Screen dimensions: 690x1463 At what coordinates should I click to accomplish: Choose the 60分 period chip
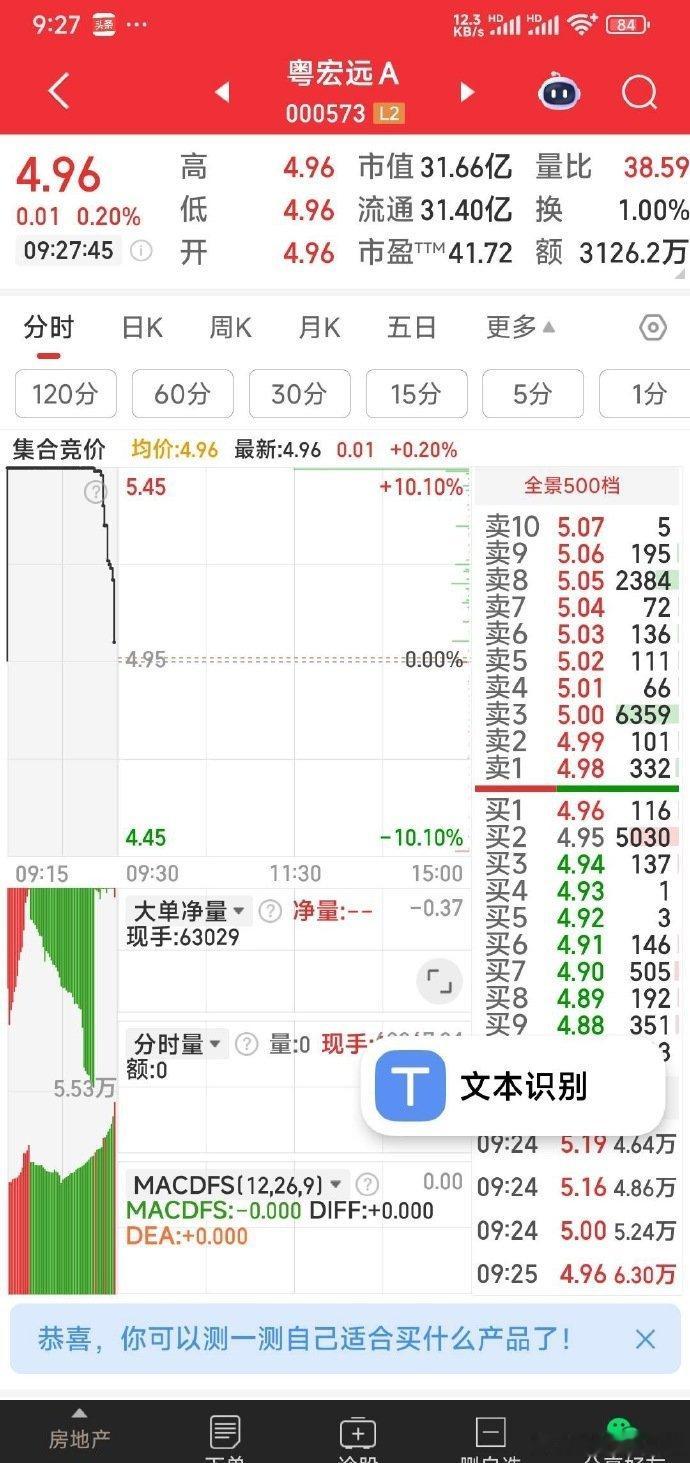pyautogui.click(x=182, y=394)
